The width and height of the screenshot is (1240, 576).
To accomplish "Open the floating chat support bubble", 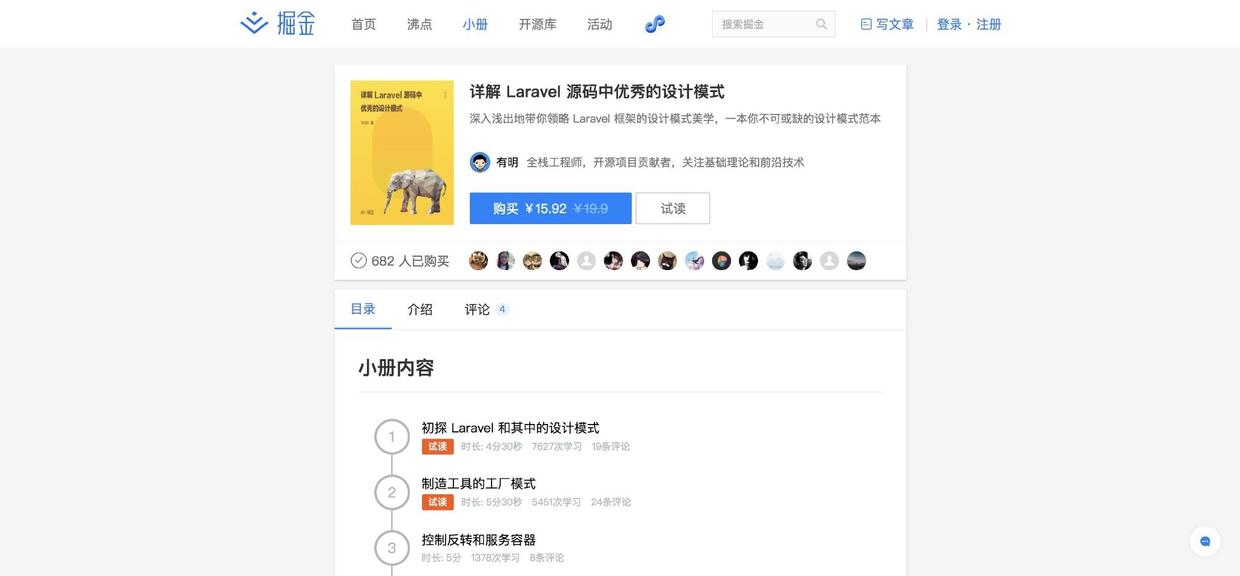I will (1205, 541).
